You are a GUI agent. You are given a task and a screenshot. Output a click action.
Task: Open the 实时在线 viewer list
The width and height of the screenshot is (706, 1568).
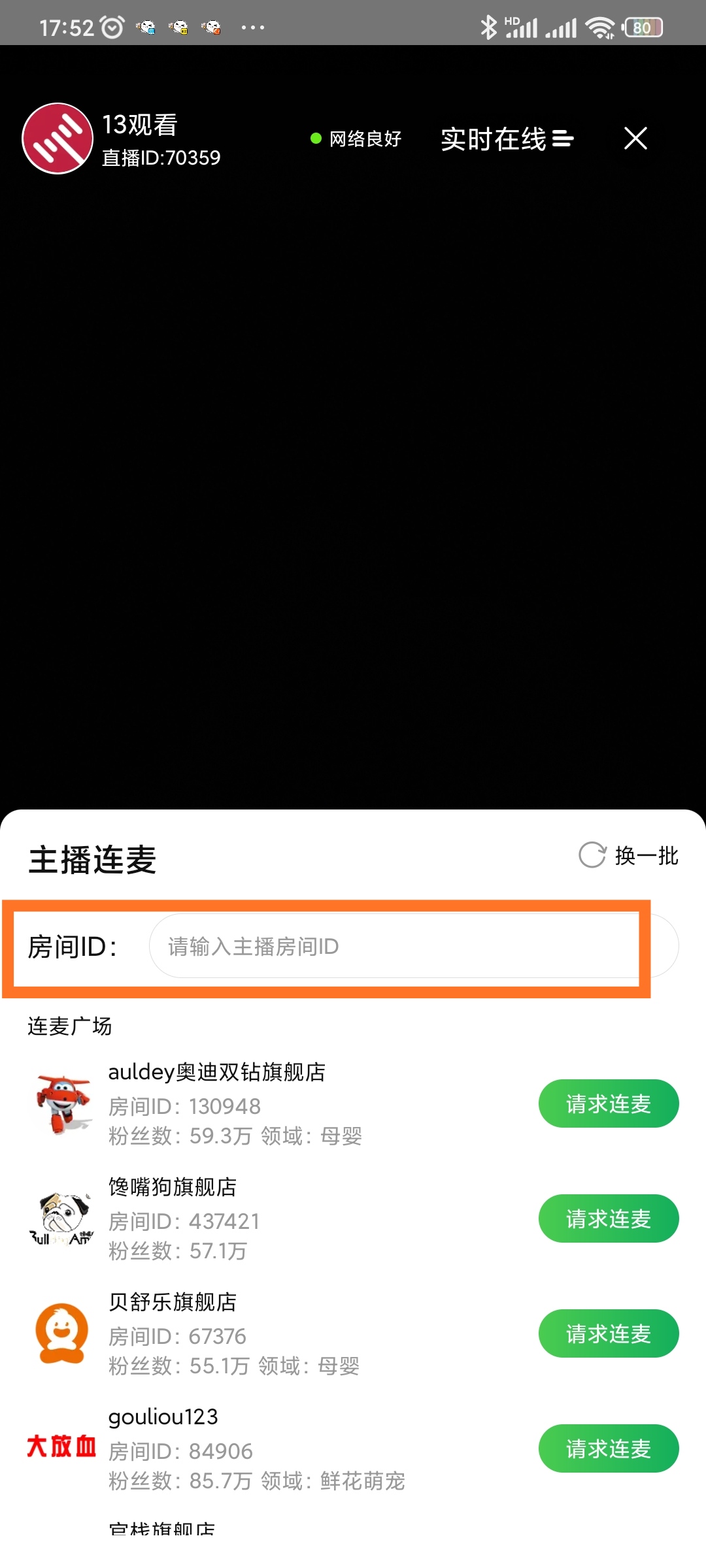pyautogui.click(x=507, y=139)
